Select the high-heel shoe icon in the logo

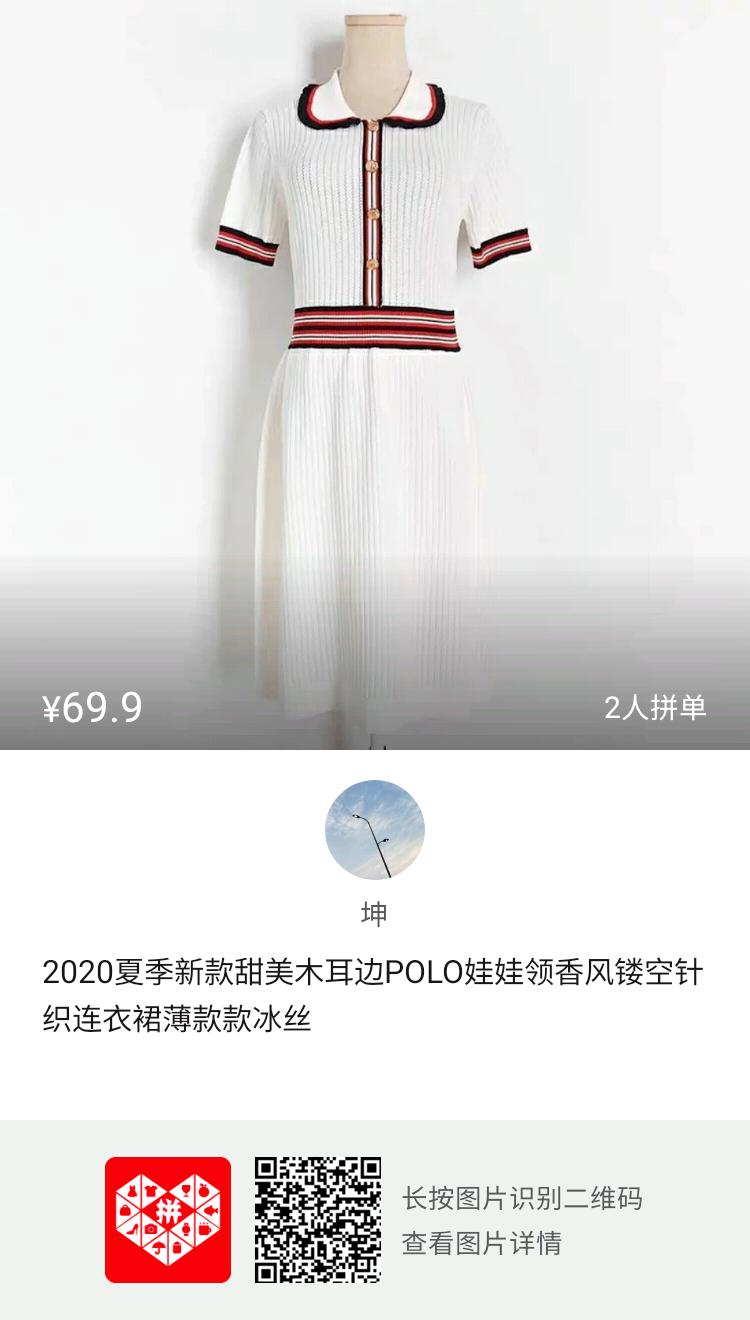click(132, 1229)
